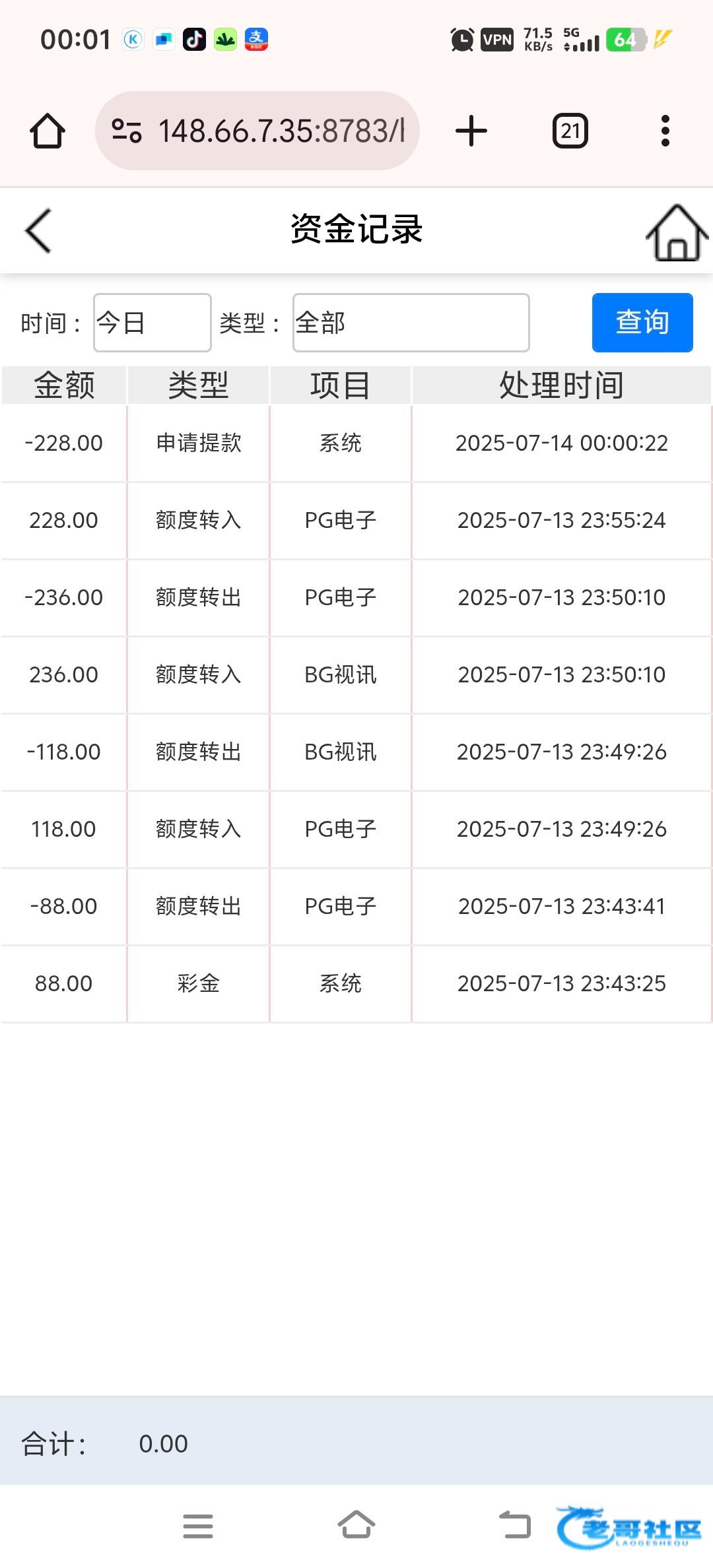Open a new browser tab
Image resolution: width=713 pixels, height=1568 pixels.
coord(471,131)
